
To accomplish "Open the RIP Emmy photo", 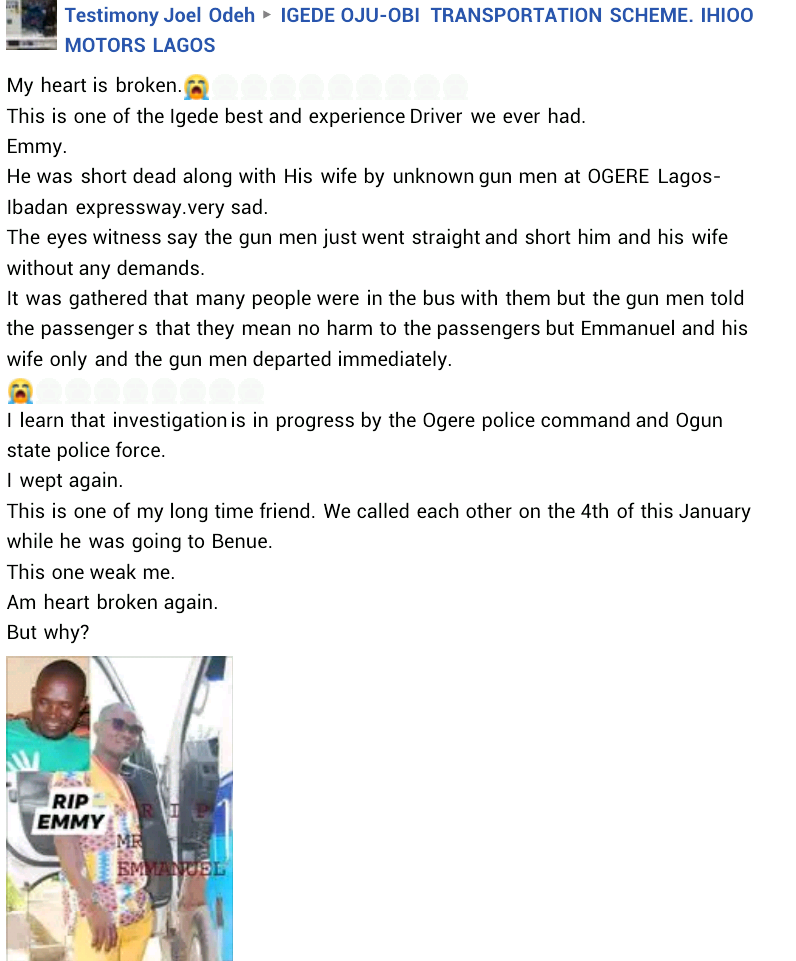I will click(119, 808).
